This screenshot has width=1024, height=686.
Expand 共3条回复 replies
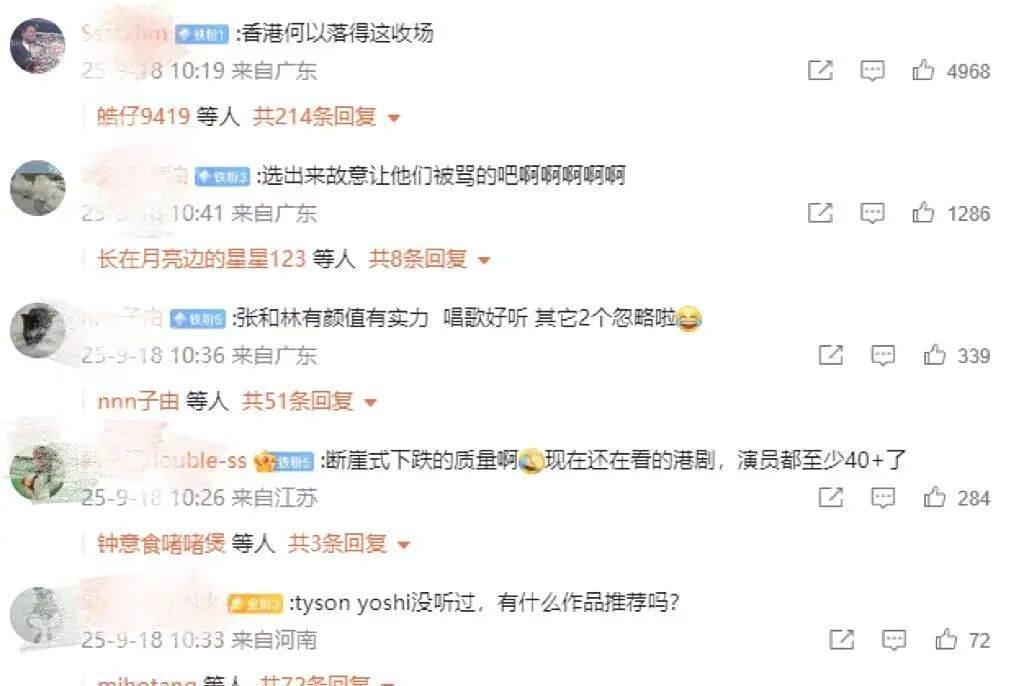coord(349,544)
